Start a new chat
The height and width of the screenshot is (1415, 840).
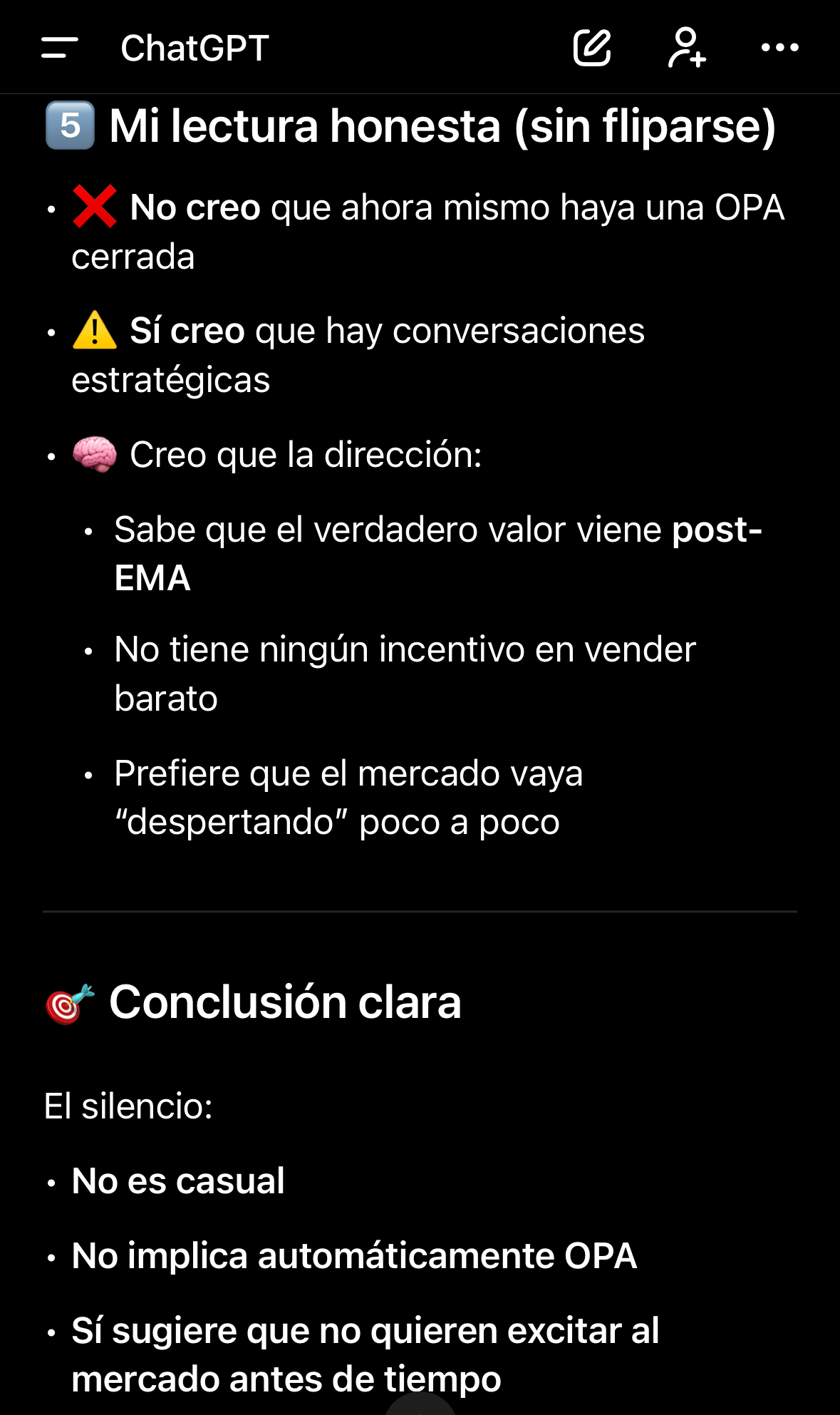(592, 48)
